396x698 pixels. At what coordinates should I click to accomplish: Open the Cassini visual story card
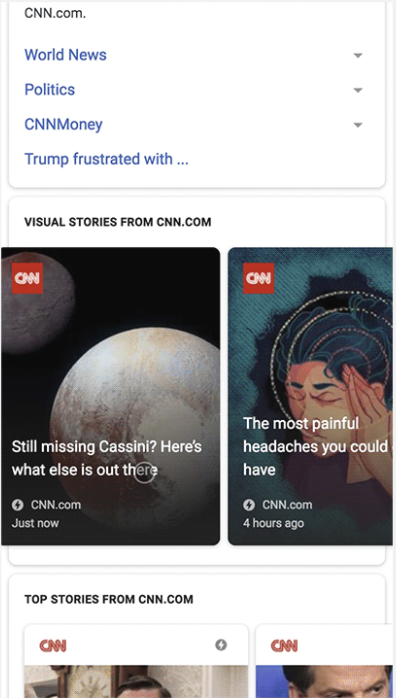click(x=110, y=396)
